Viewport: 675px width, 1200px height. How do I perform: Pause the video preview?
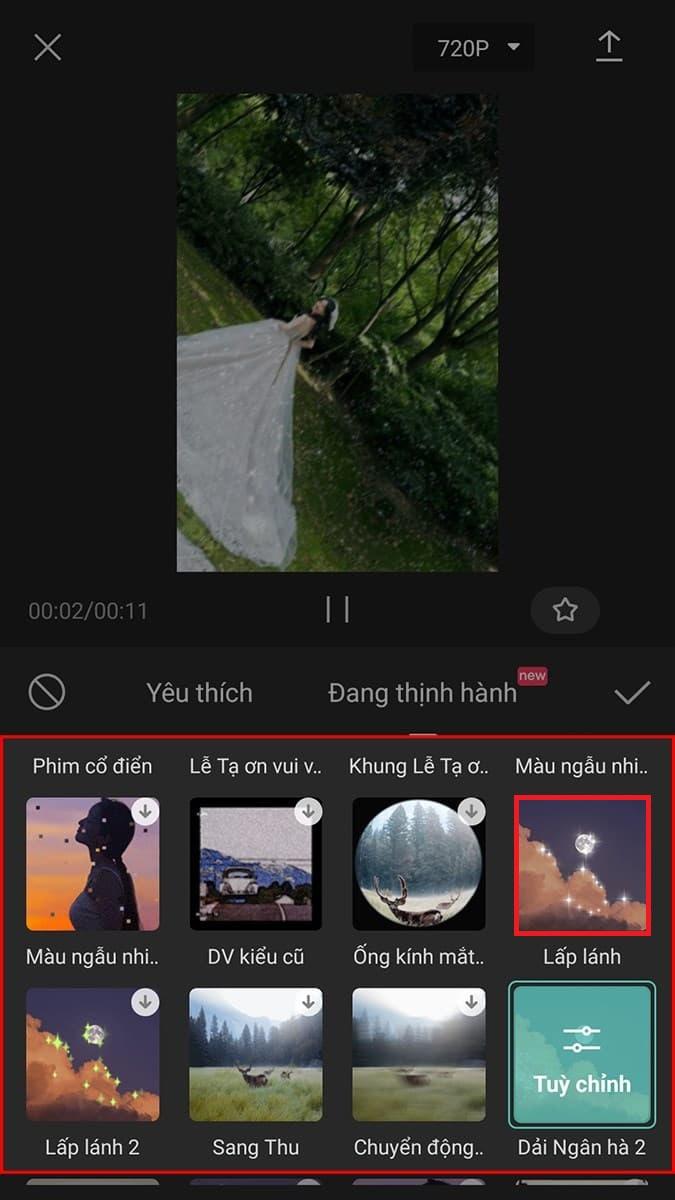[x=338, y=609]
